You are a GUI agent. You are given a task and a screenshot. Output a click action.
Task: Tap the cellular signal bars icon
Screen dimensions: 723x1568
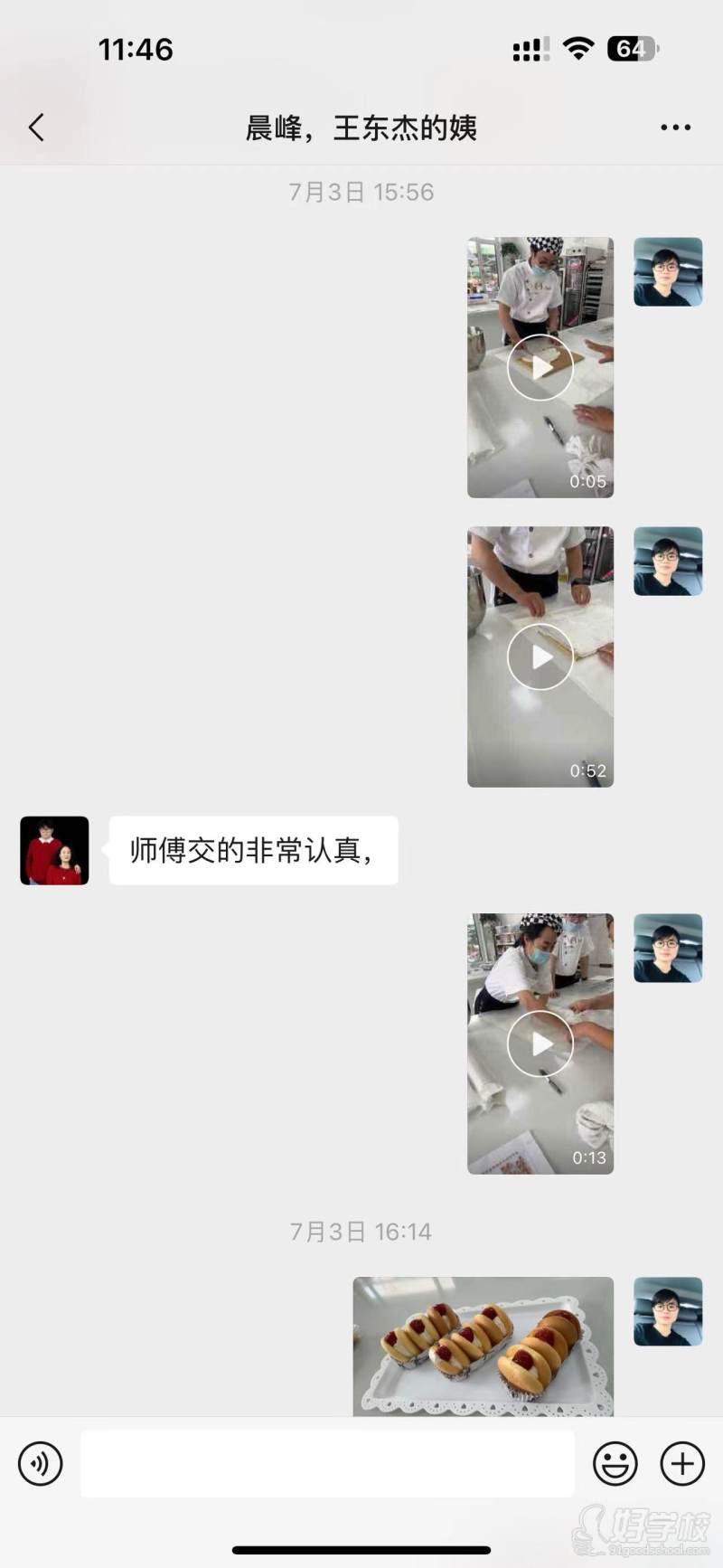[x=529, y=49]
